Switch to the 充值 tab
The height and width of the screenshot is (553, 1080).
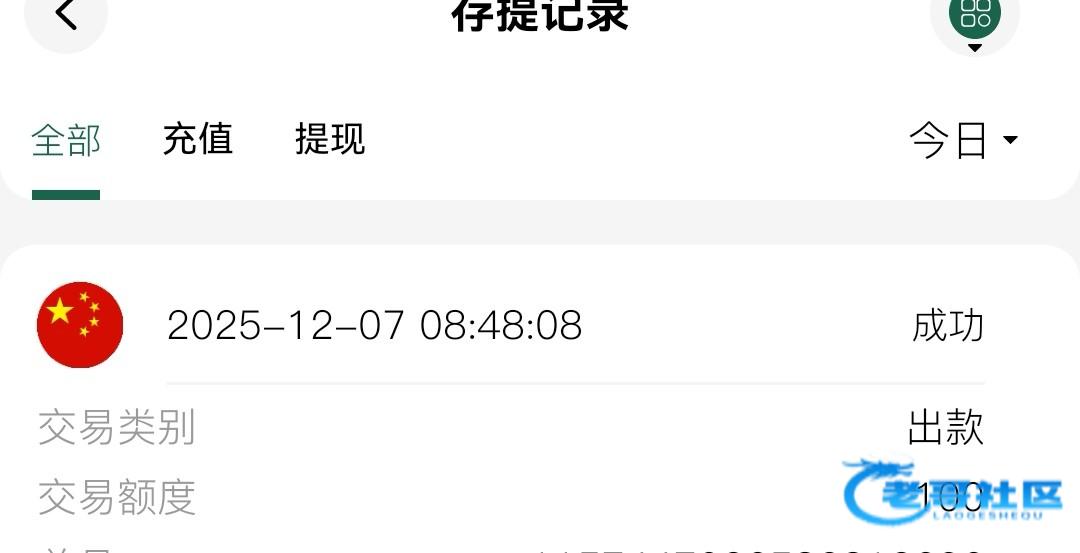(x=197, y=139)
